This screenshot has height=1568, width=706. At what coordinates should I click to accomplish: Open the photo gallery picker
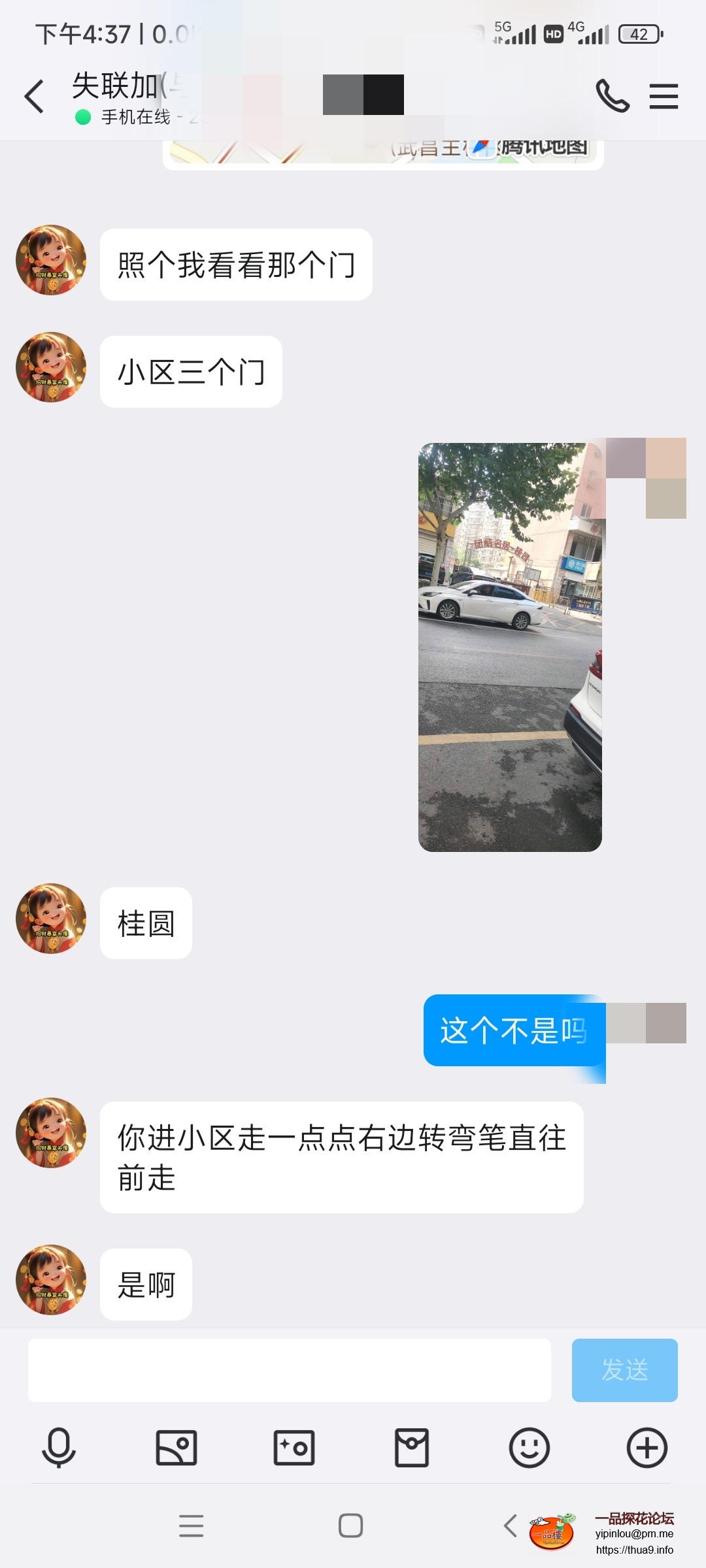pos(176,1448)
